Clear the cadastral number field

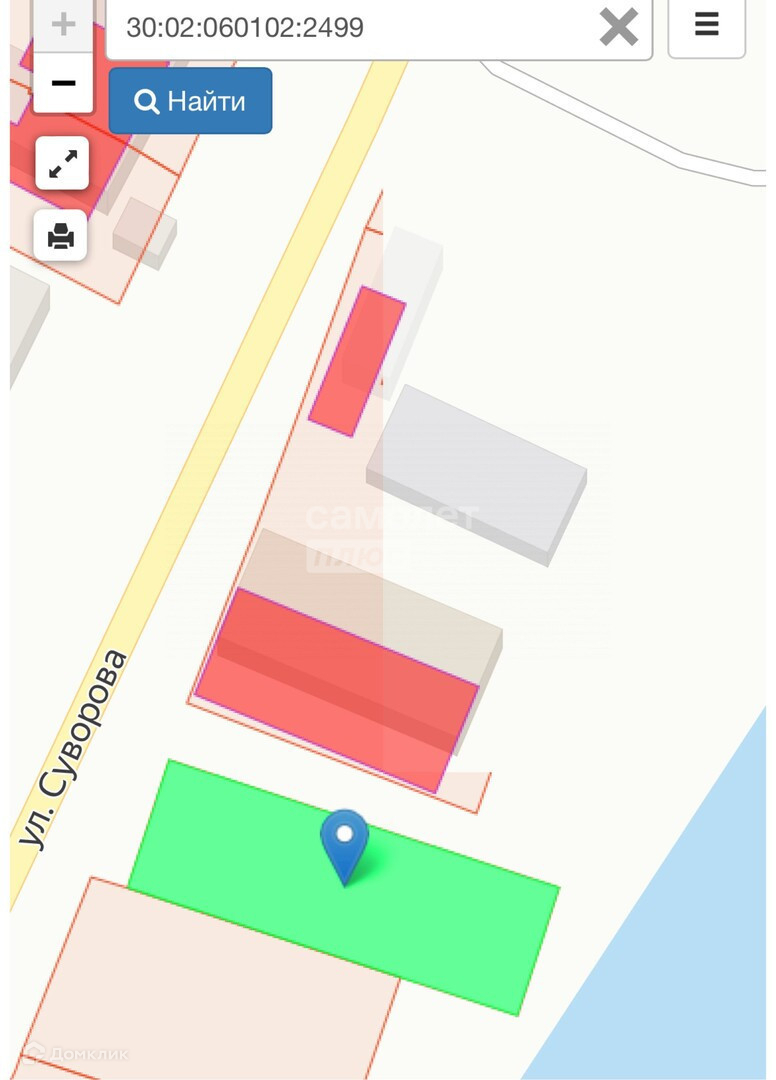pyautogui.click(x=618, y=27)
